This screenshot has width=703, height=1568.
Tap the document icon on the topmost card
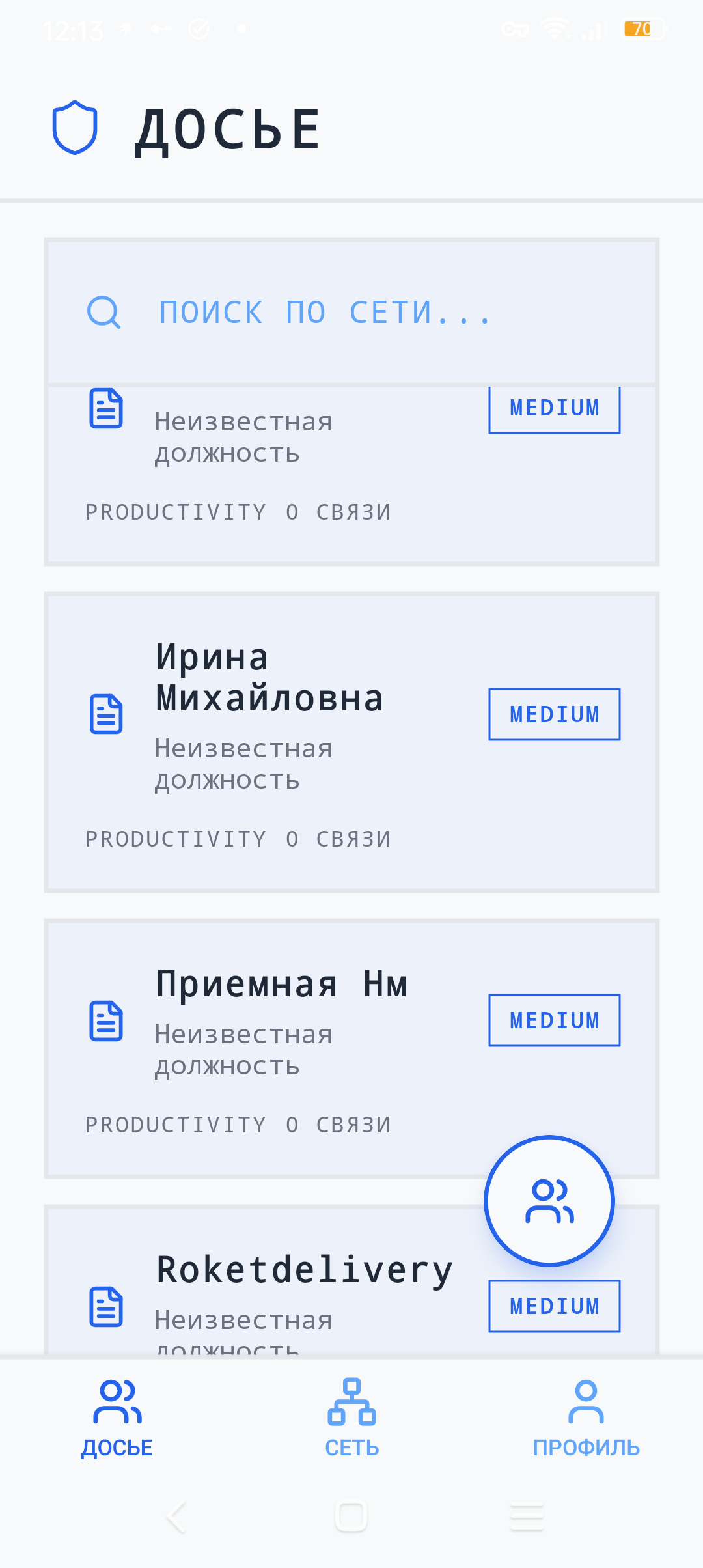(x=106, y=408)
